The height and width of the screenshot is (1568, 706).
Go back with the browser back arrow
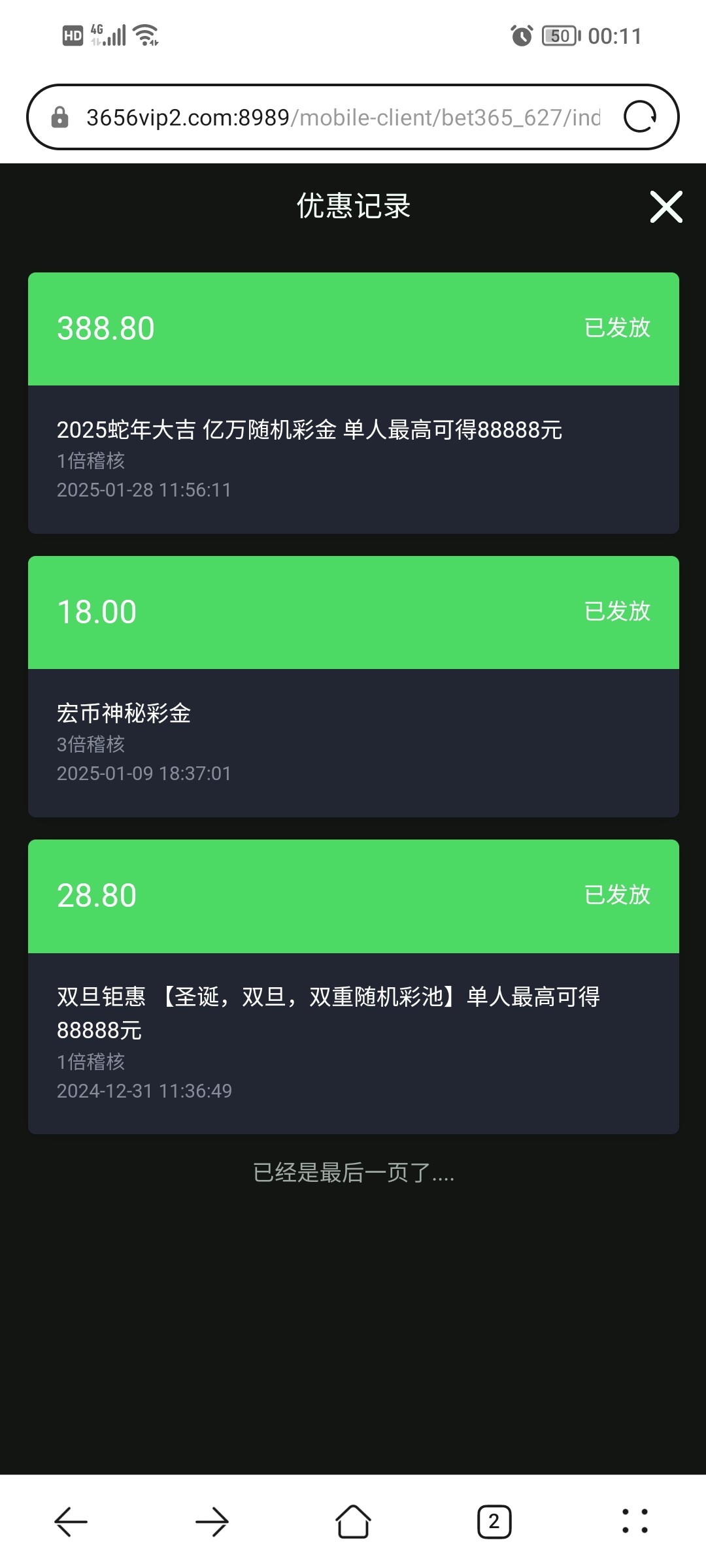coord(71,1522)
